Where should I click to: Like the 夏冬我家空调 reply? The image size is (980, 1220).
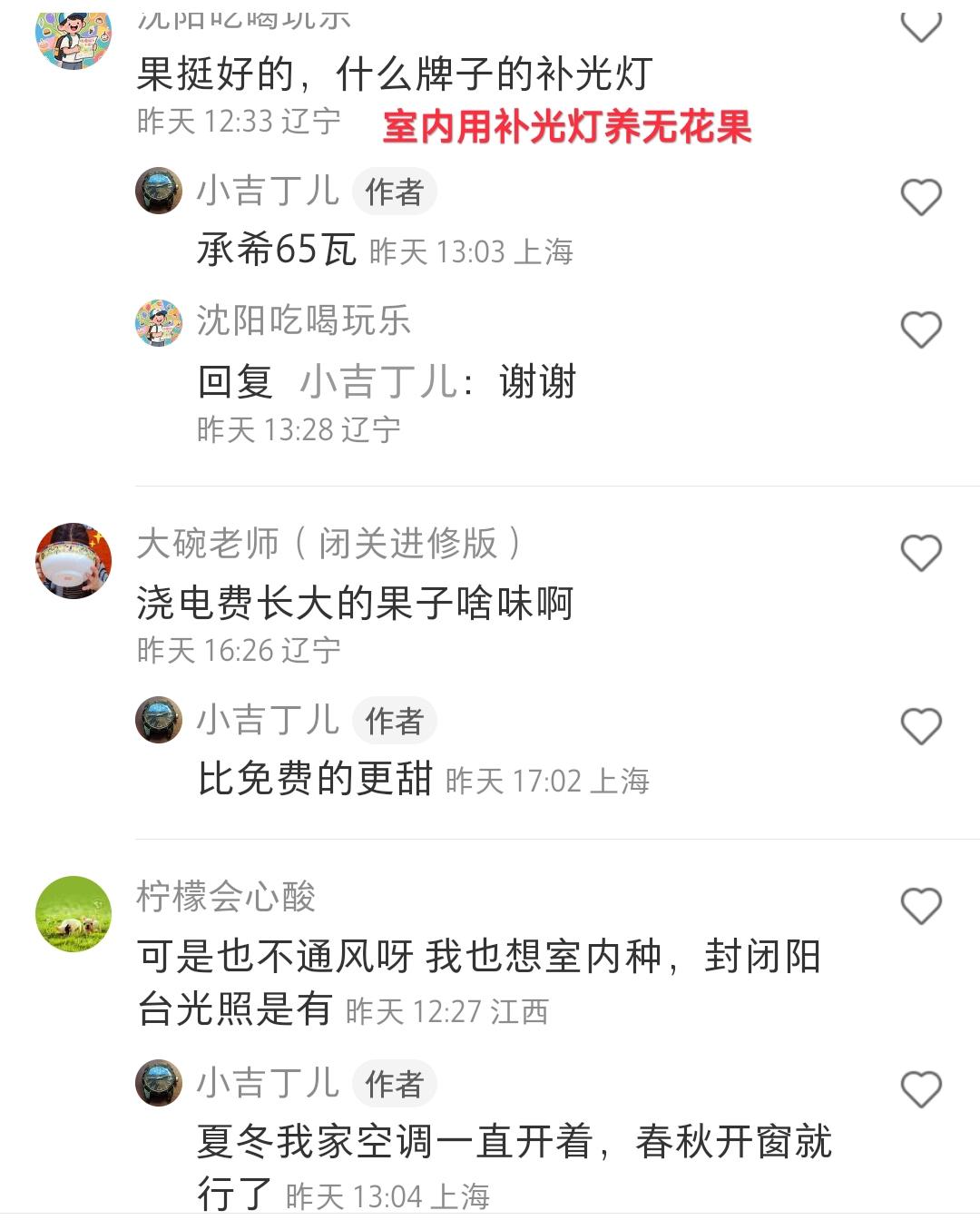920,1089
